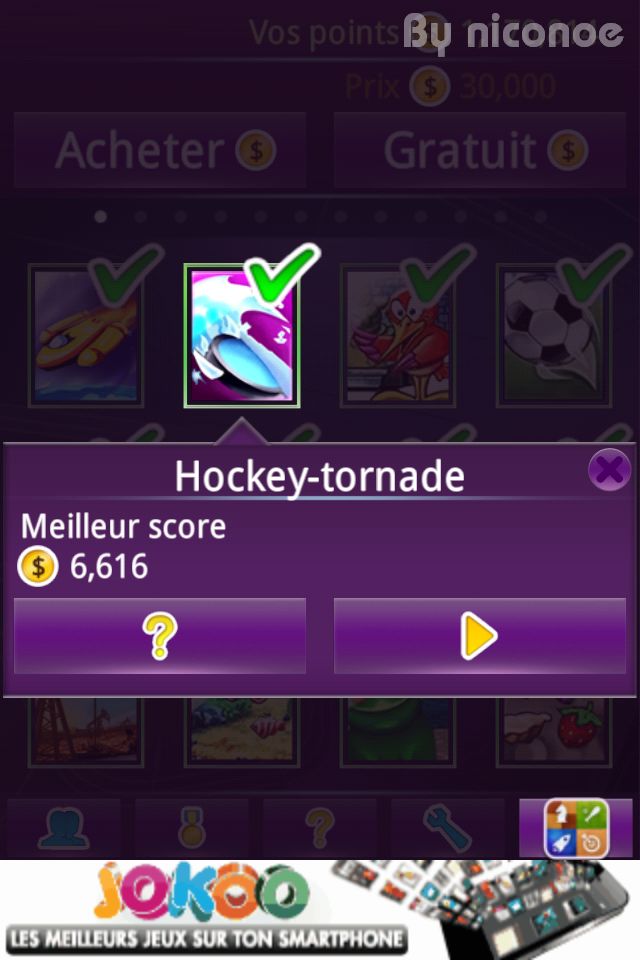Close the Hockey-tornade popup

tap(608, 469)
